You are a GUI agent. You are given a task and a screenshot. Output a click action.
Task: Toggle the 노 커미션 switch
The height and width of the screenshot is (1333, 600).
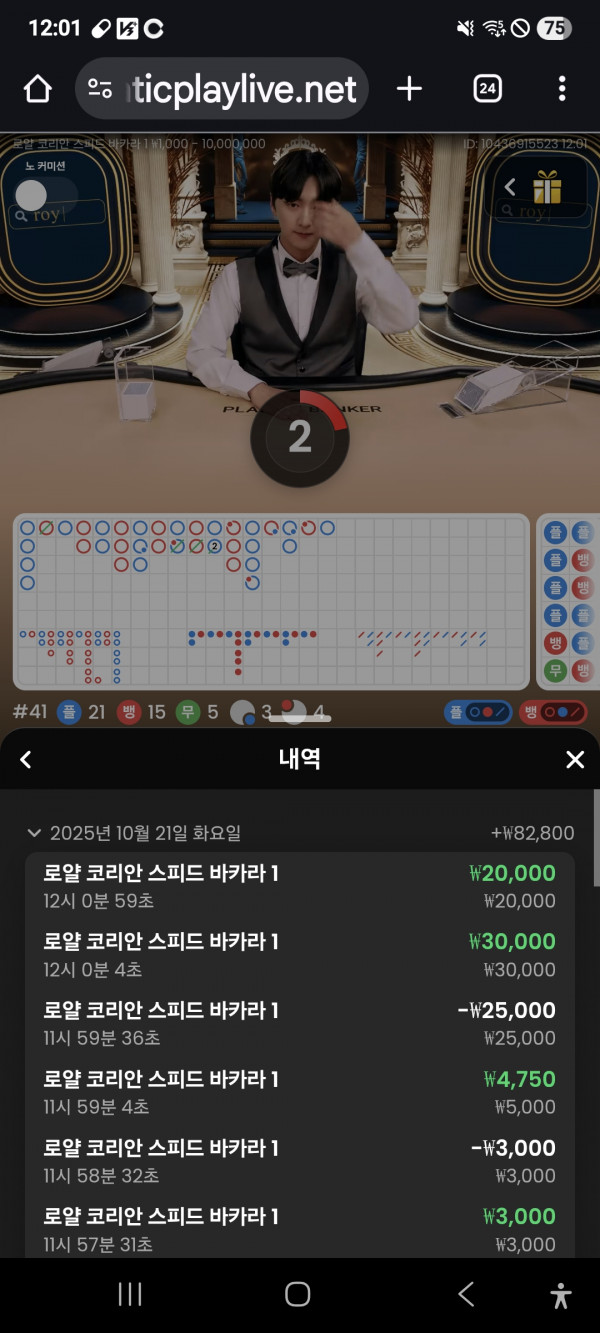tap(45, 194)
